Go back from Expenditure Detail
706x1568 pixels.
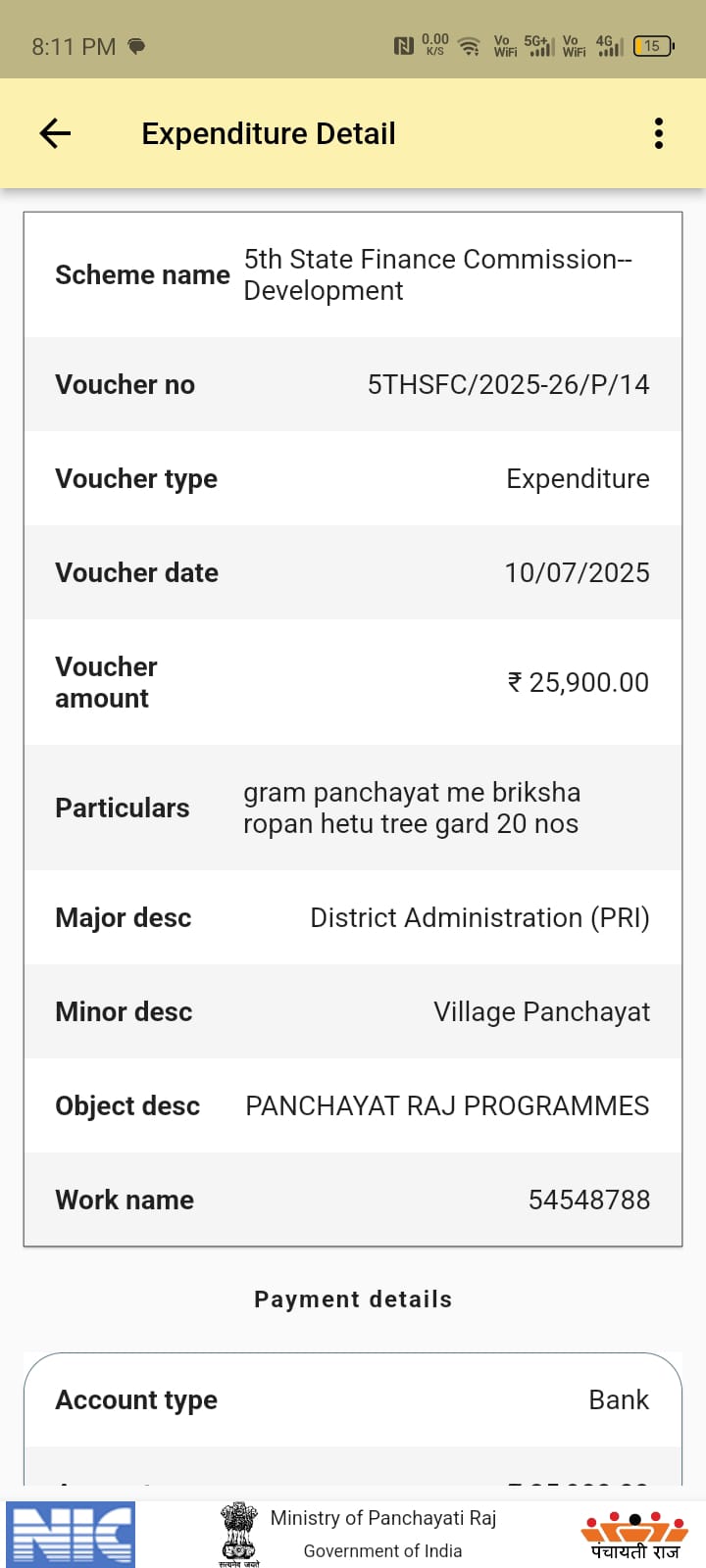coord(55,133)
